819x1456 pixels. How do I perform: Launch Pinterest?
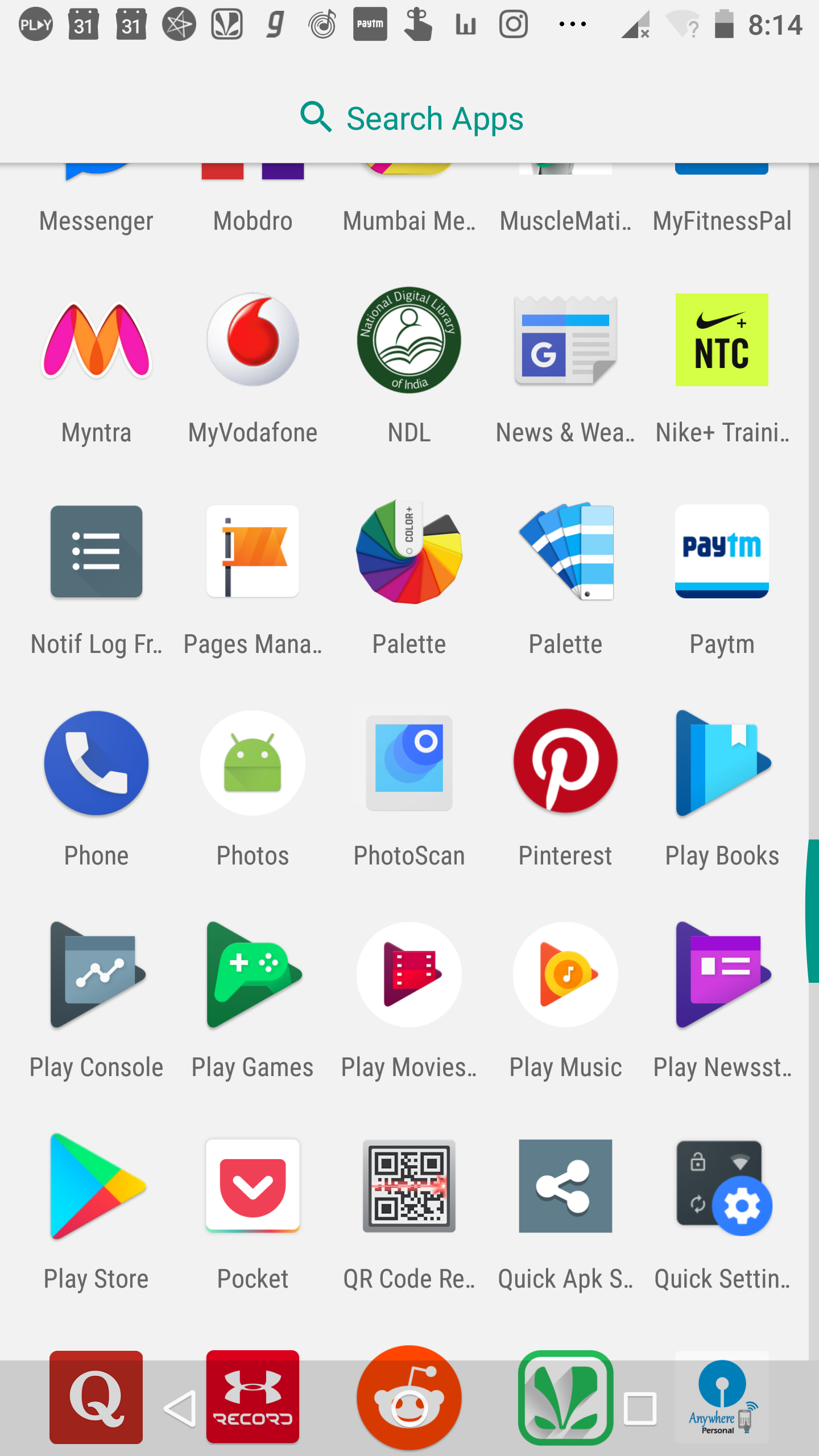[x=565, y=762]
